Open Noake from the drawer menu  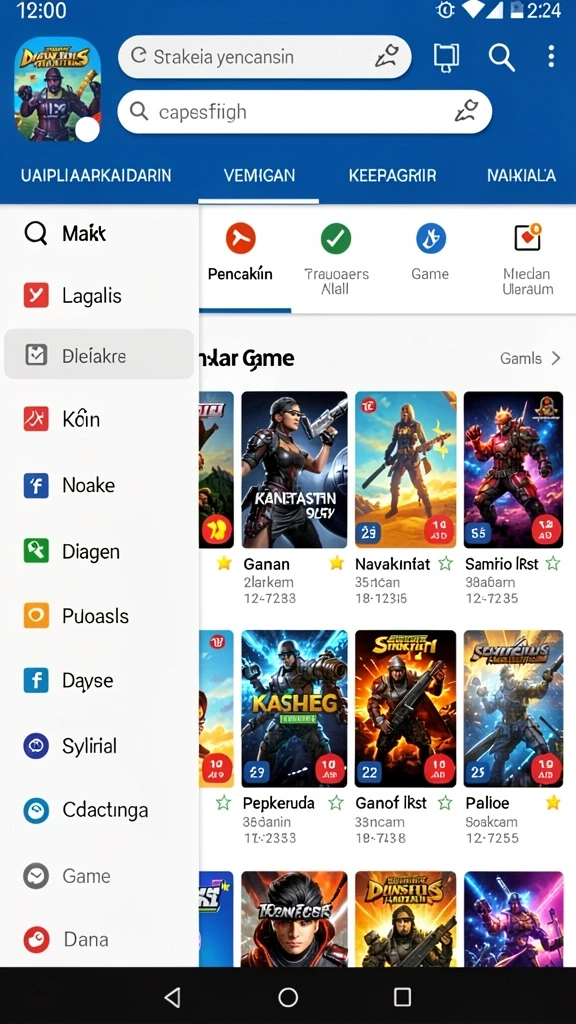[99, 485]
